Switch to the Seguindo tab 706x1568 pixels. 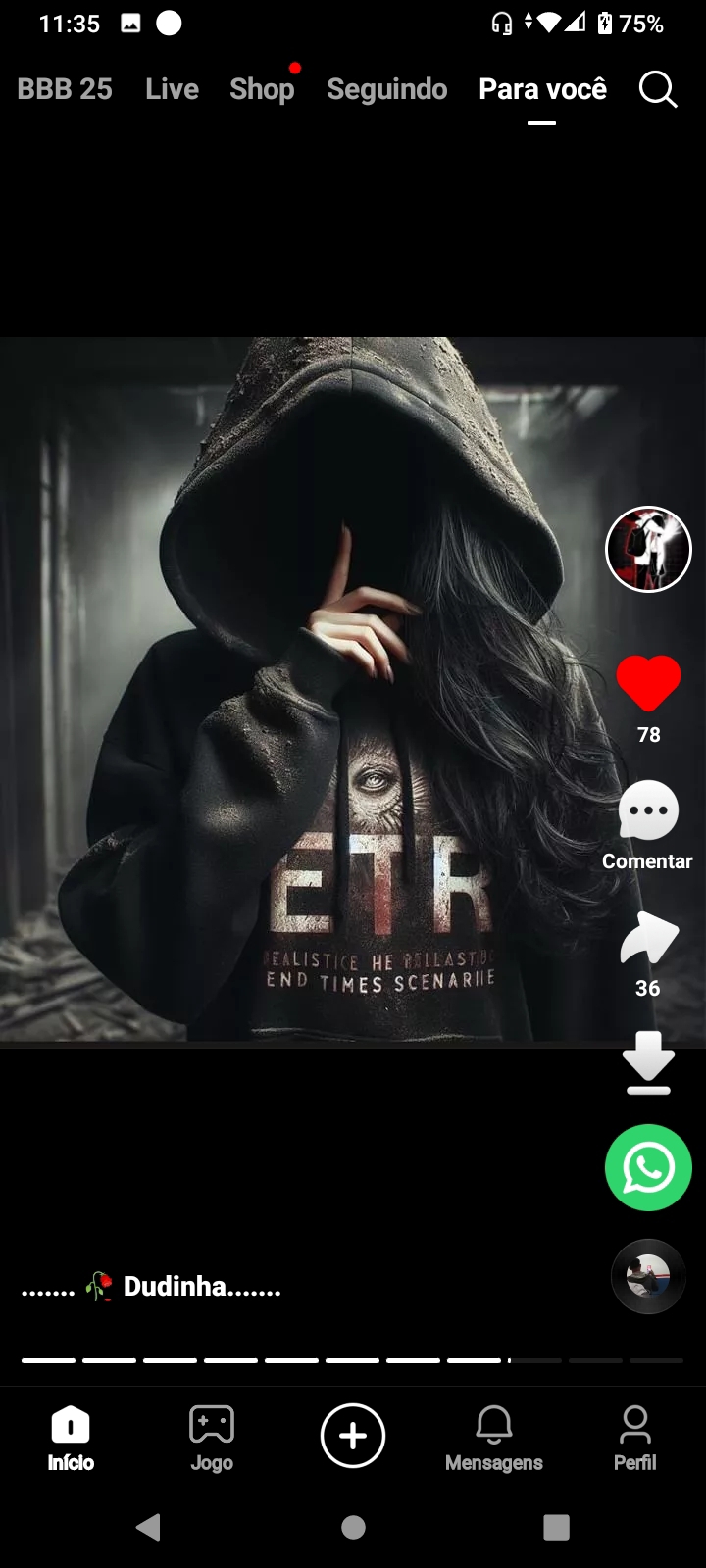point(387,89)
